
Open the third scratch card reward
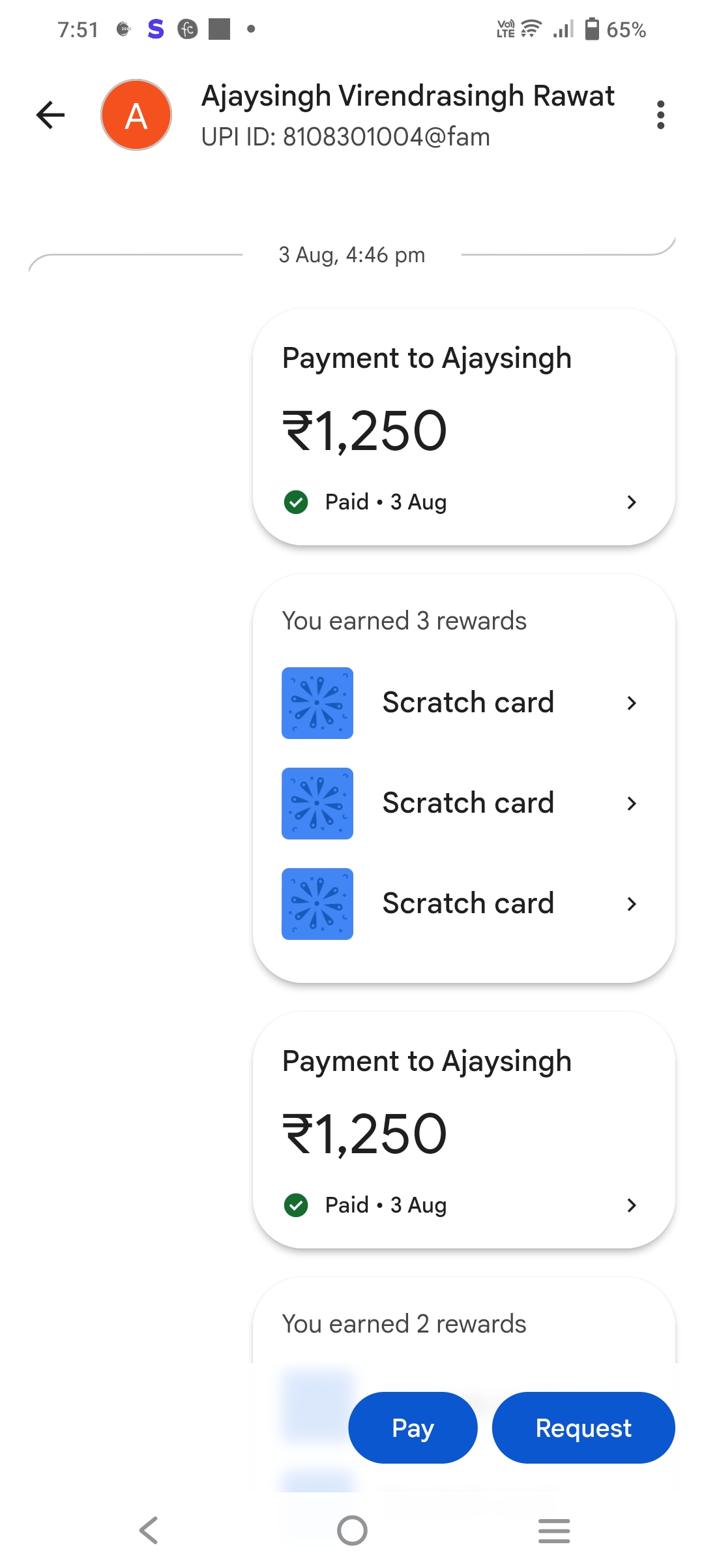[463, 904]
